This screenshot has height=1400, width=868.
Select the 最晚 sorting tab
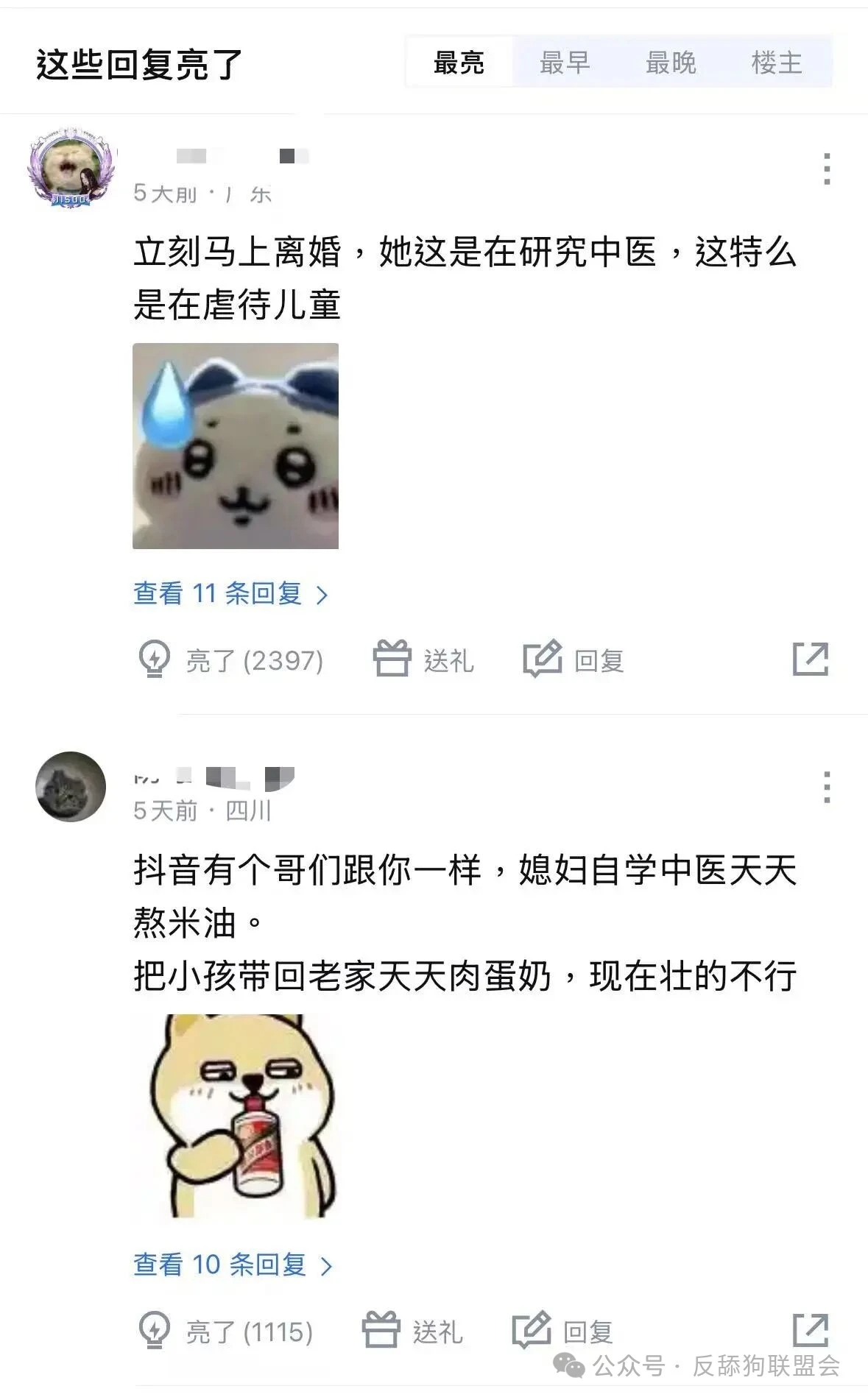671,63
